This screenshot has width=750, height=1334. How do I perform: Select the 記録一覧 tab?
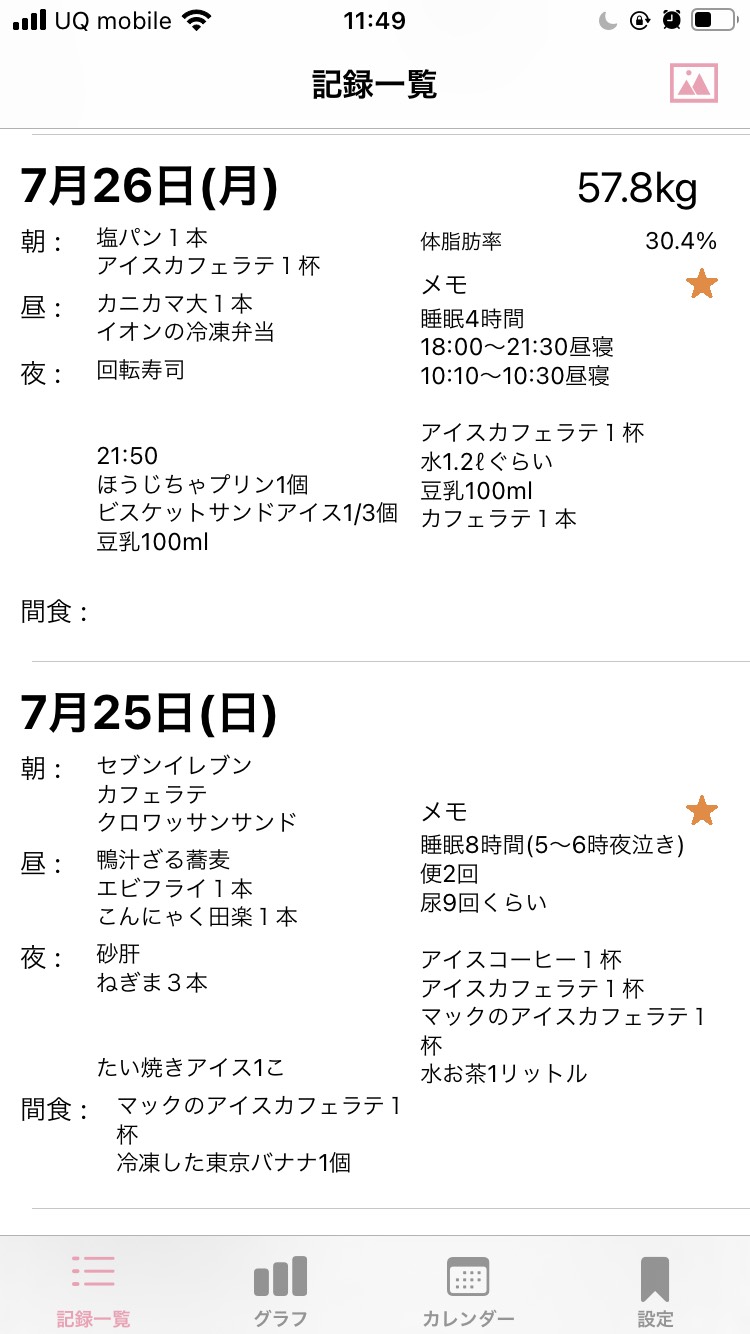pyautogui.click(x=93, y=1291)
